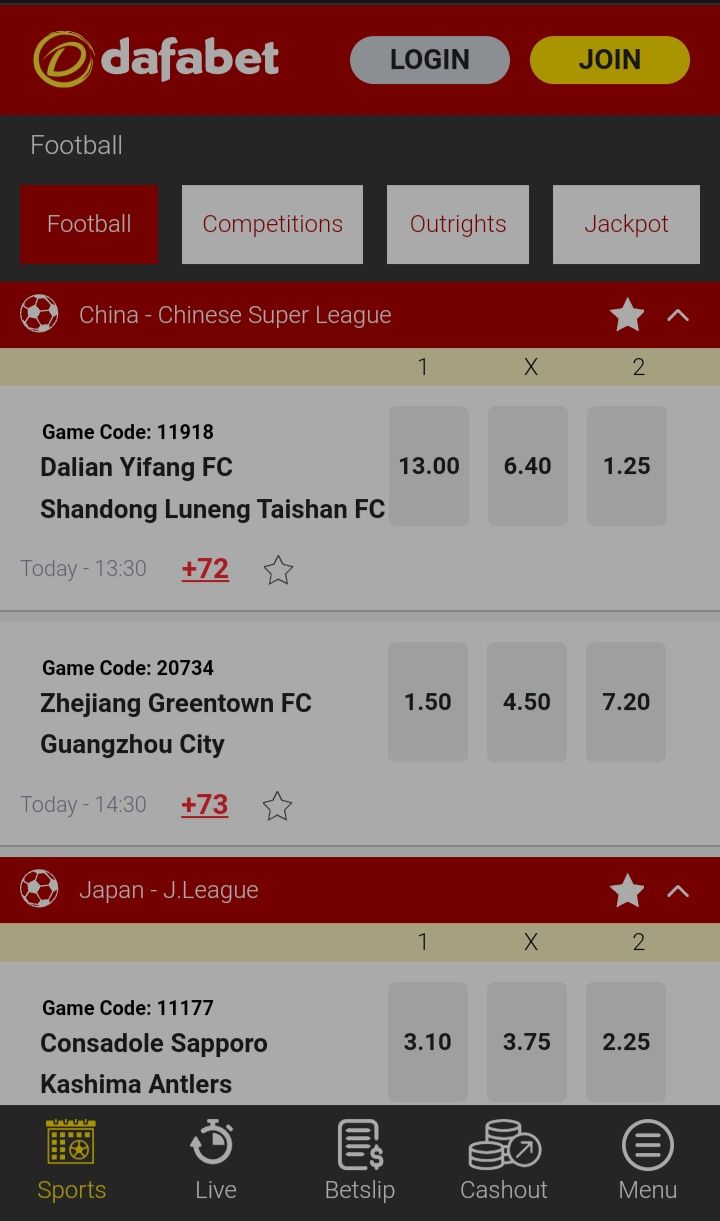The image size is (720, 1221).
Task: Open +72 more markets link
Action: tap(205, 569)
